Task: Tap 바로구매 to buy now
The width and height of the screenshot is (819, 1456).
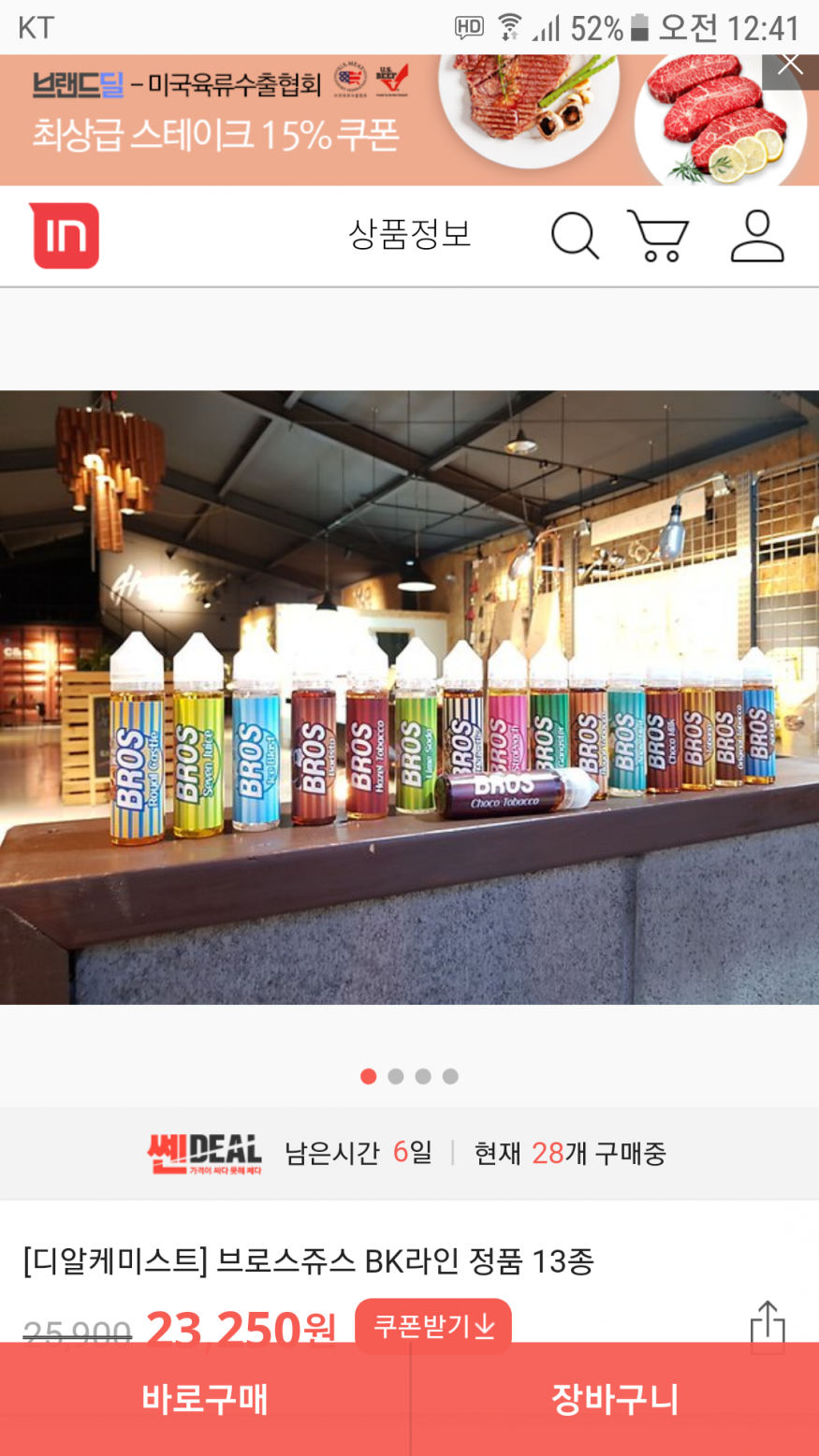Action: pyautogui.click(x=205, y=1399)
